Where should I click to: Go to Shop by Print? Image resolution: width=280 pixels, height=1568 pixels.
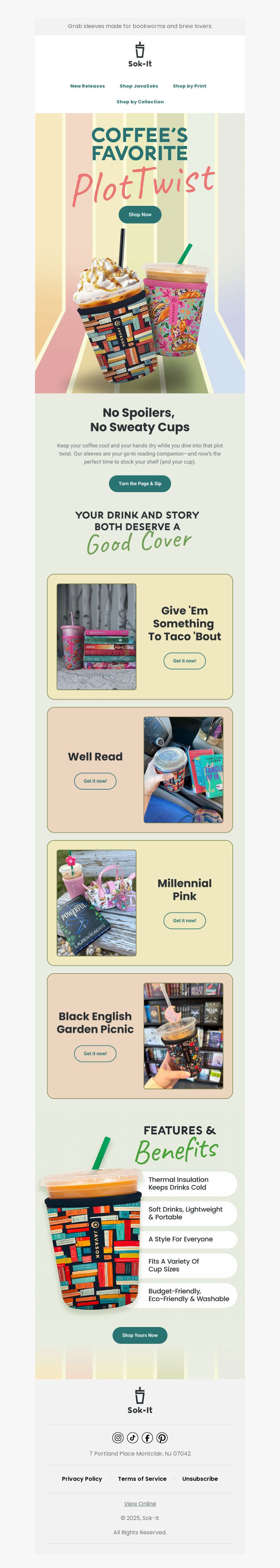[189, 86]
